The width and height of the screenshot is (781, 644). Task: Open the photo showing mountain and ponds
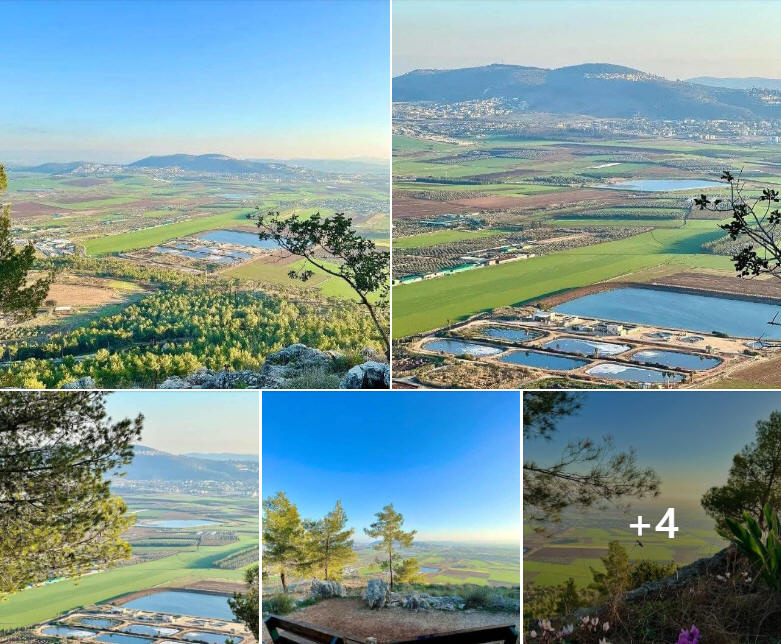[x=586, y=194]
